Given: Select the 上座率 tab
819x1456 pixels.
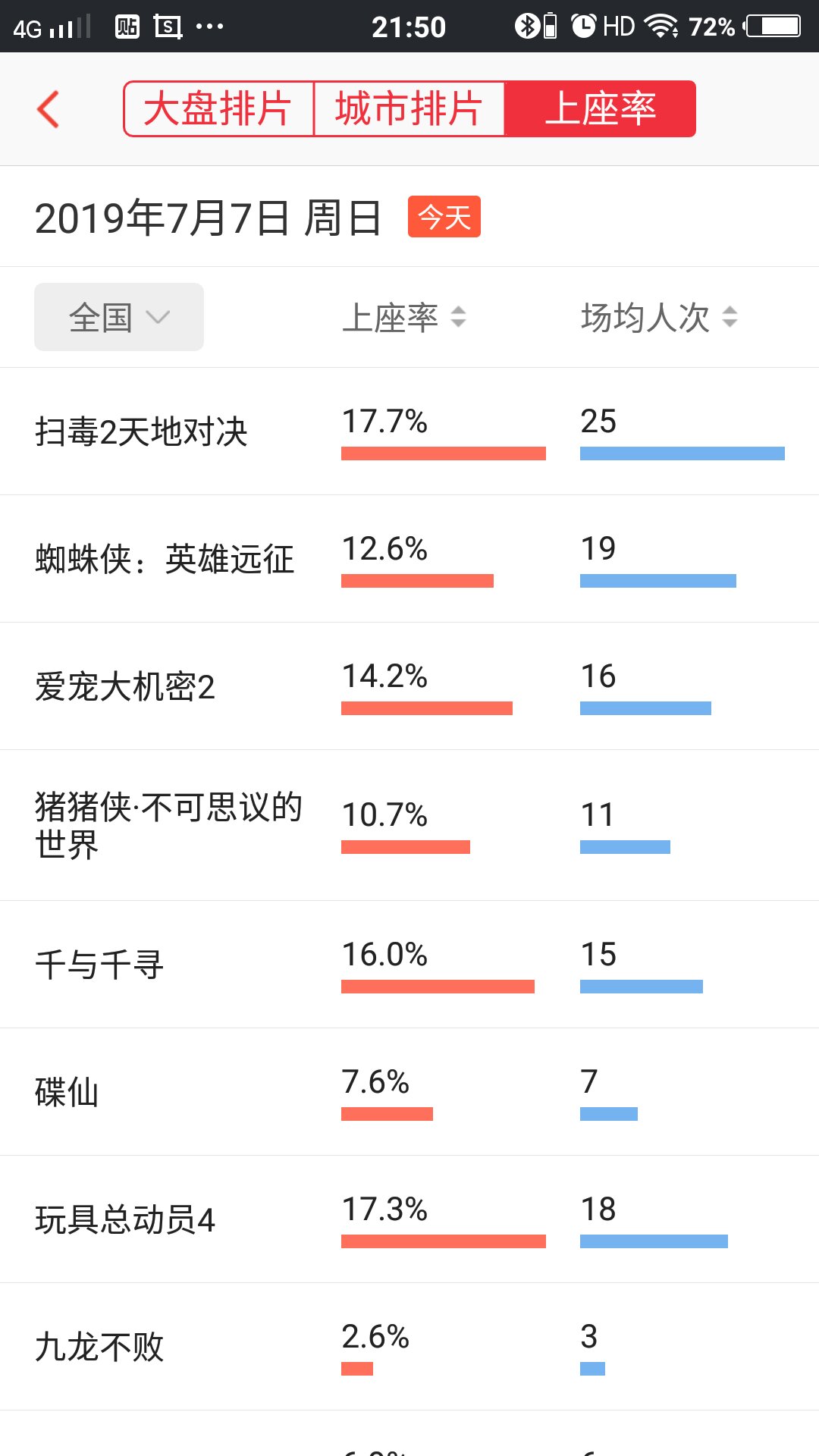Looking at the screenshot, I should [600, 109].
